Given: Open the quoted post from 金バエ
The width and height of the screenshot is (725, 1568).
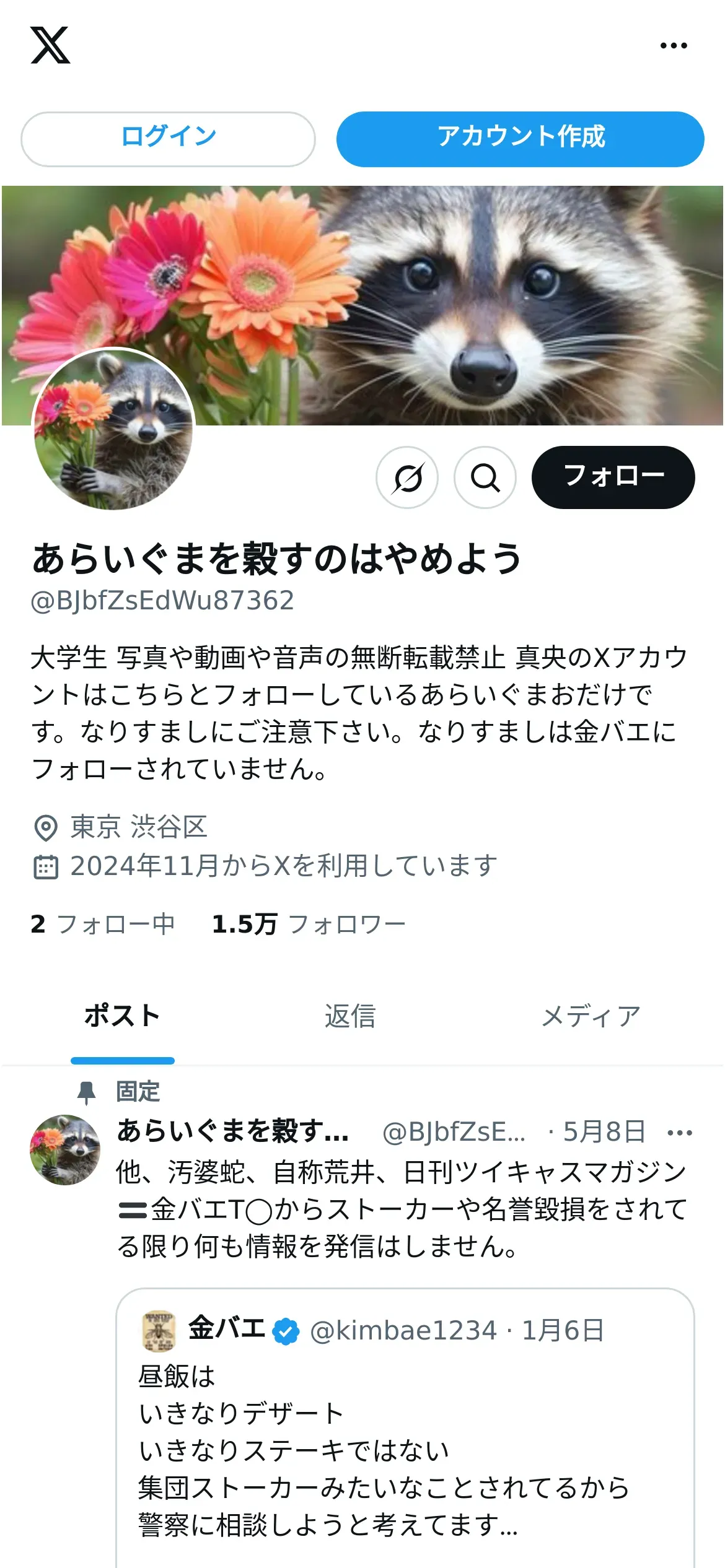Looking at the screenshot, I should coord(405,1437).
